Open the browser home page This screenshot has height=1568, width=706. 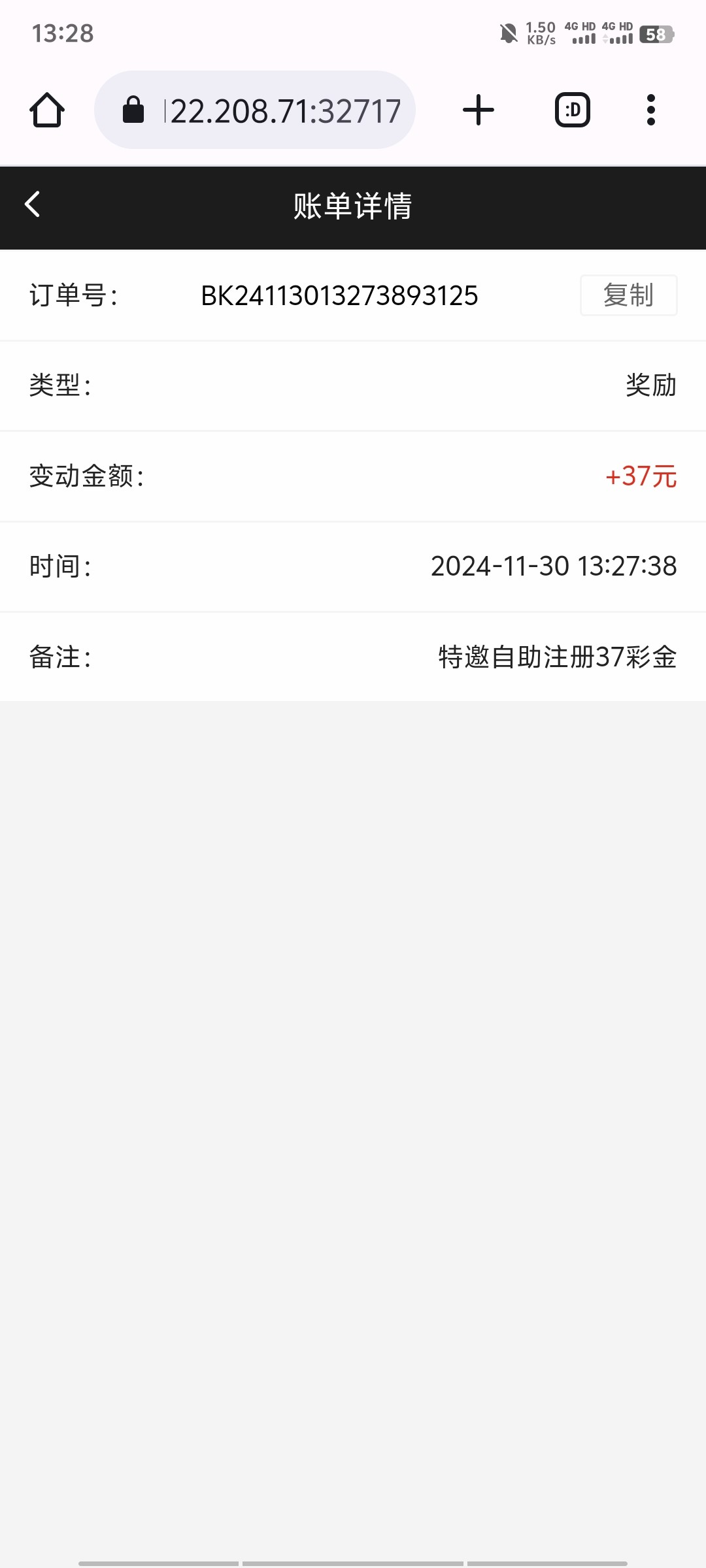point(47,110)
